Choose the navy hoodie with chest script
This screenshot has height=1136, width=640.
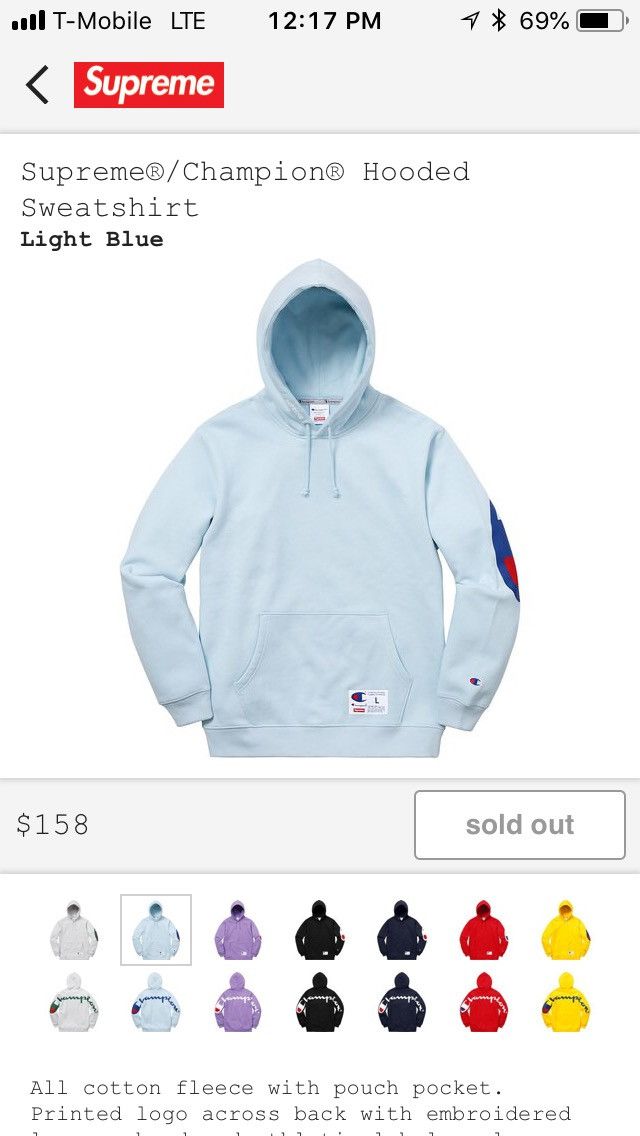(402, 1002)
